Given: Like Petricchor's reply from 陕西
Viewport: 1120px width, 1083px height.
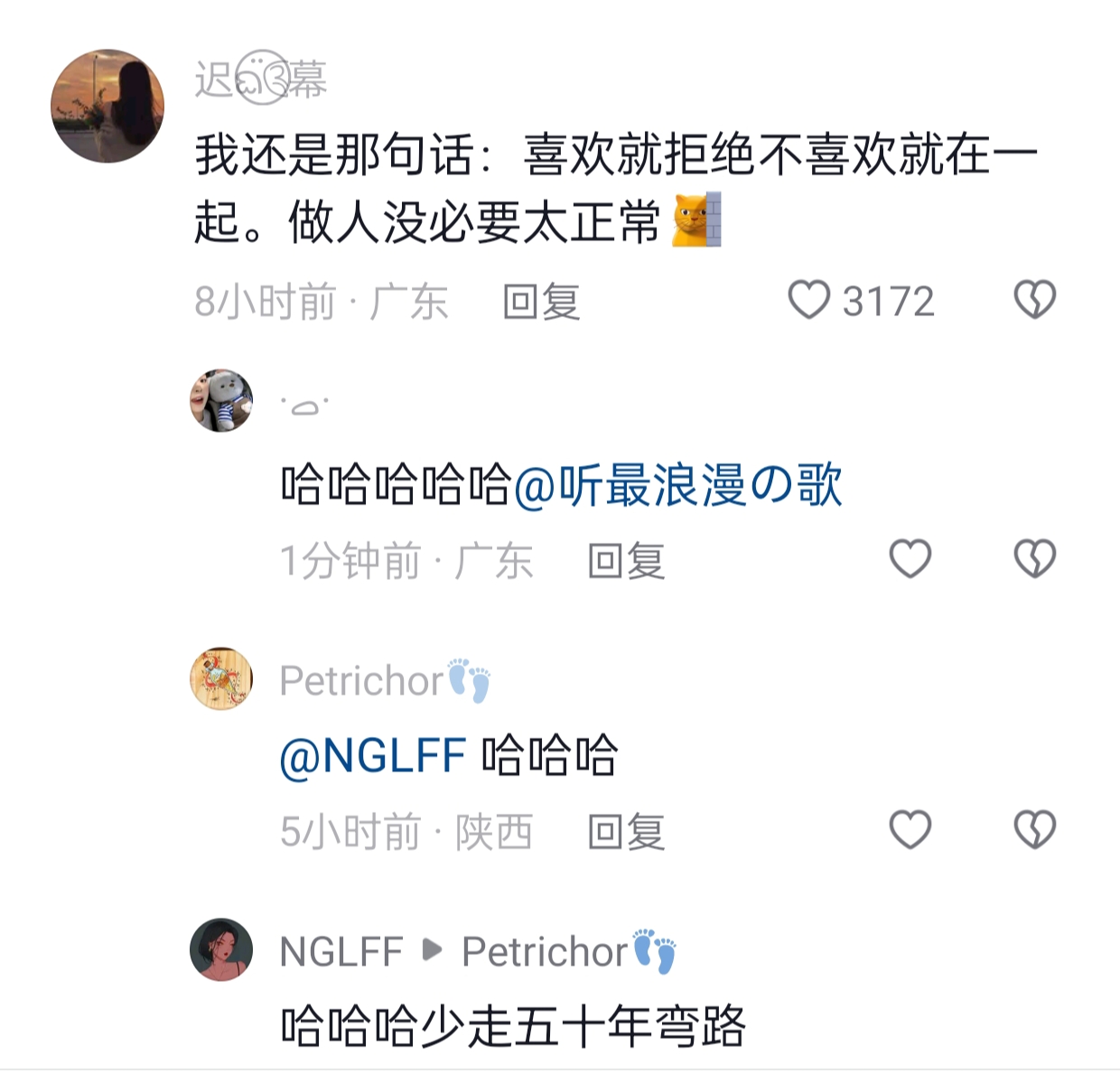Looking at the screenshot, I should pos(910,829).
